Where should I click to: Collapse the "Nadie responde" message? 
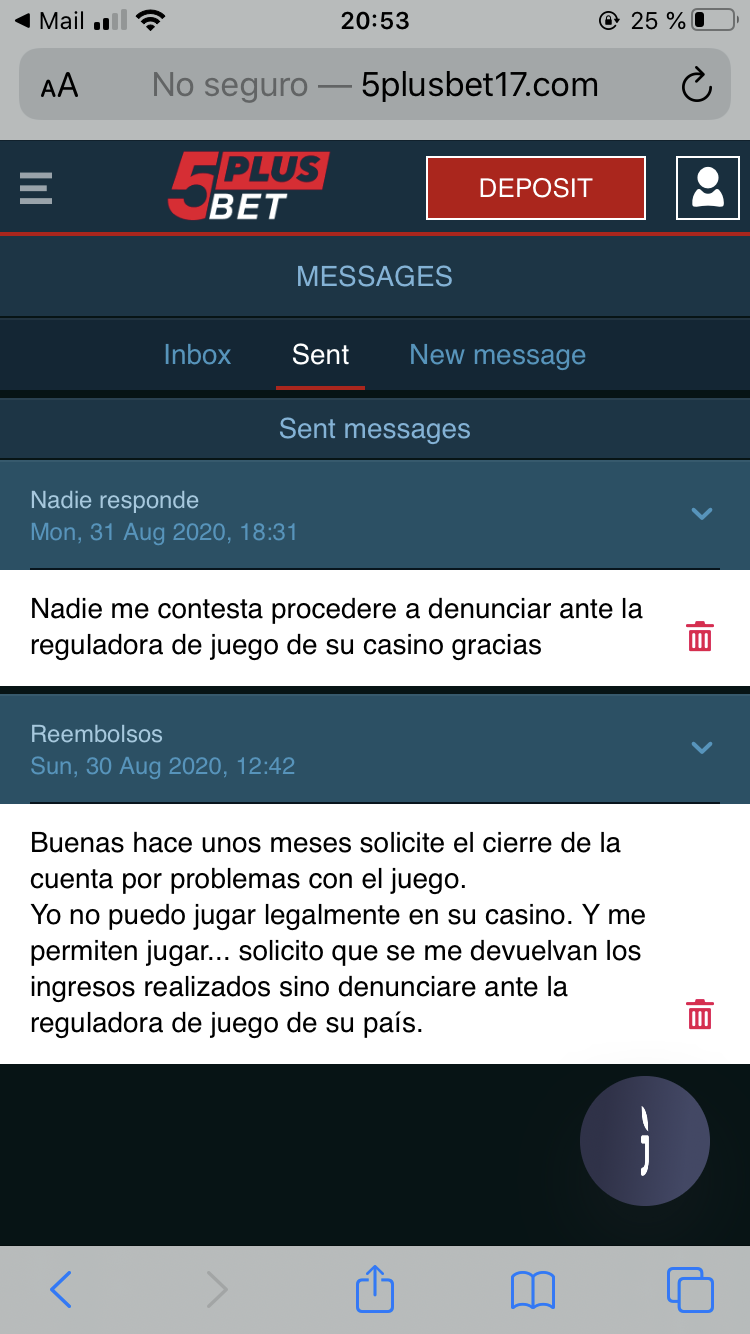pos(702,514)
